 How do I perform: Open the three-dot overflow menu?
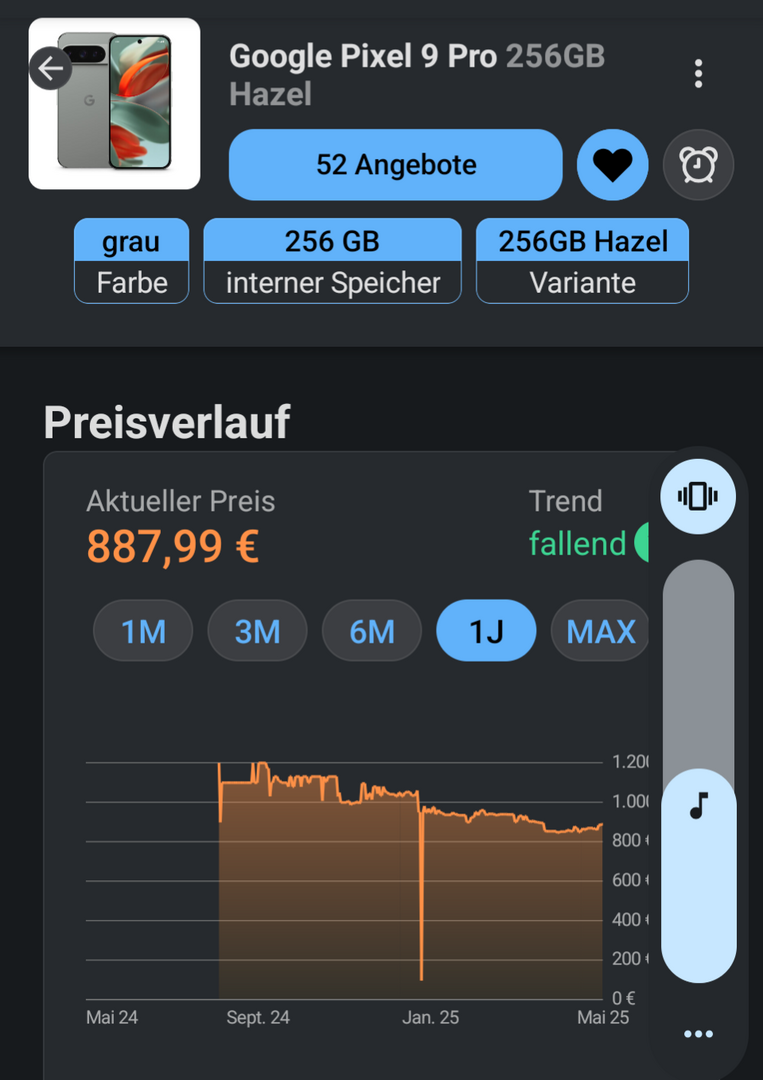tap(698, 73)
